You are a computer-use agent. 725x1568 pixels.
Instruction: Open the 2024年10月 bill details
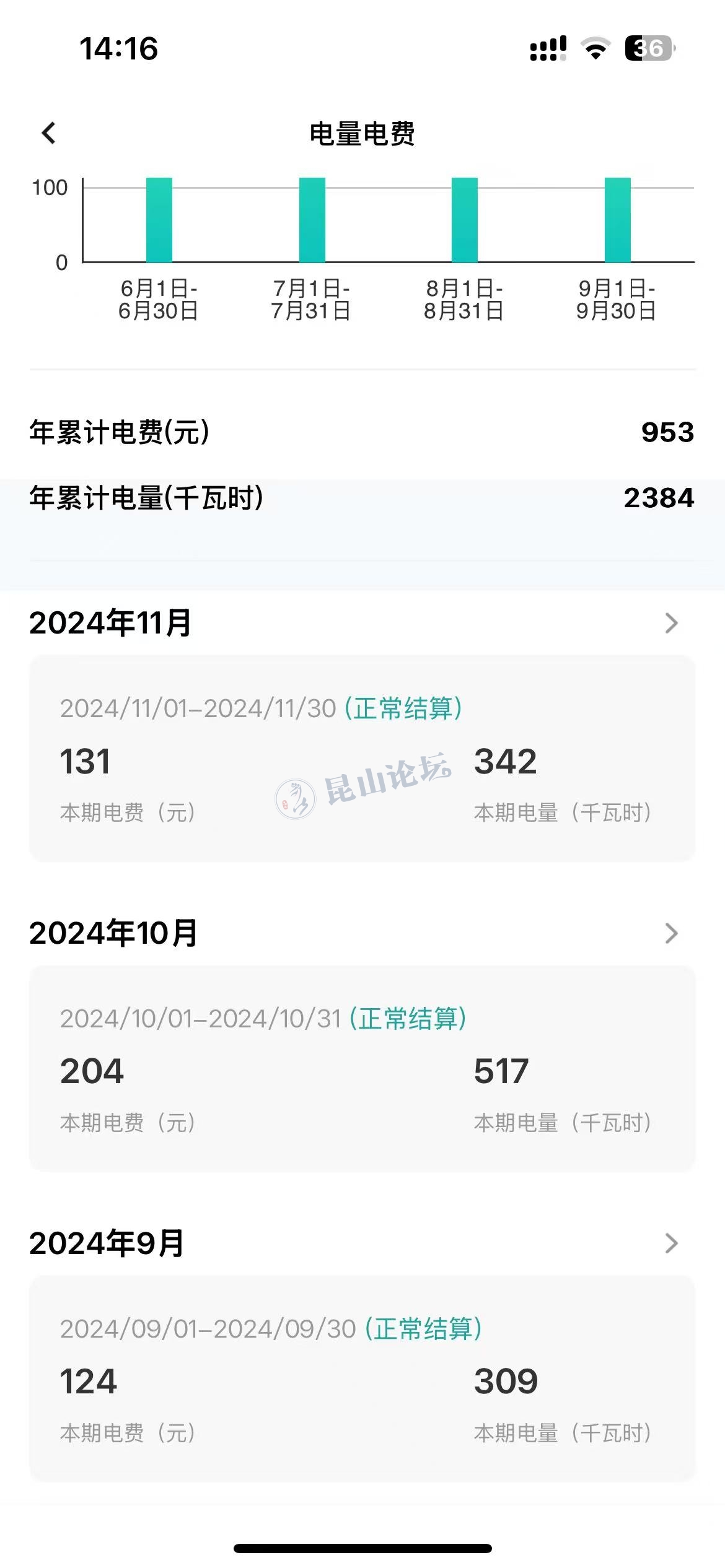coord(670,933)
